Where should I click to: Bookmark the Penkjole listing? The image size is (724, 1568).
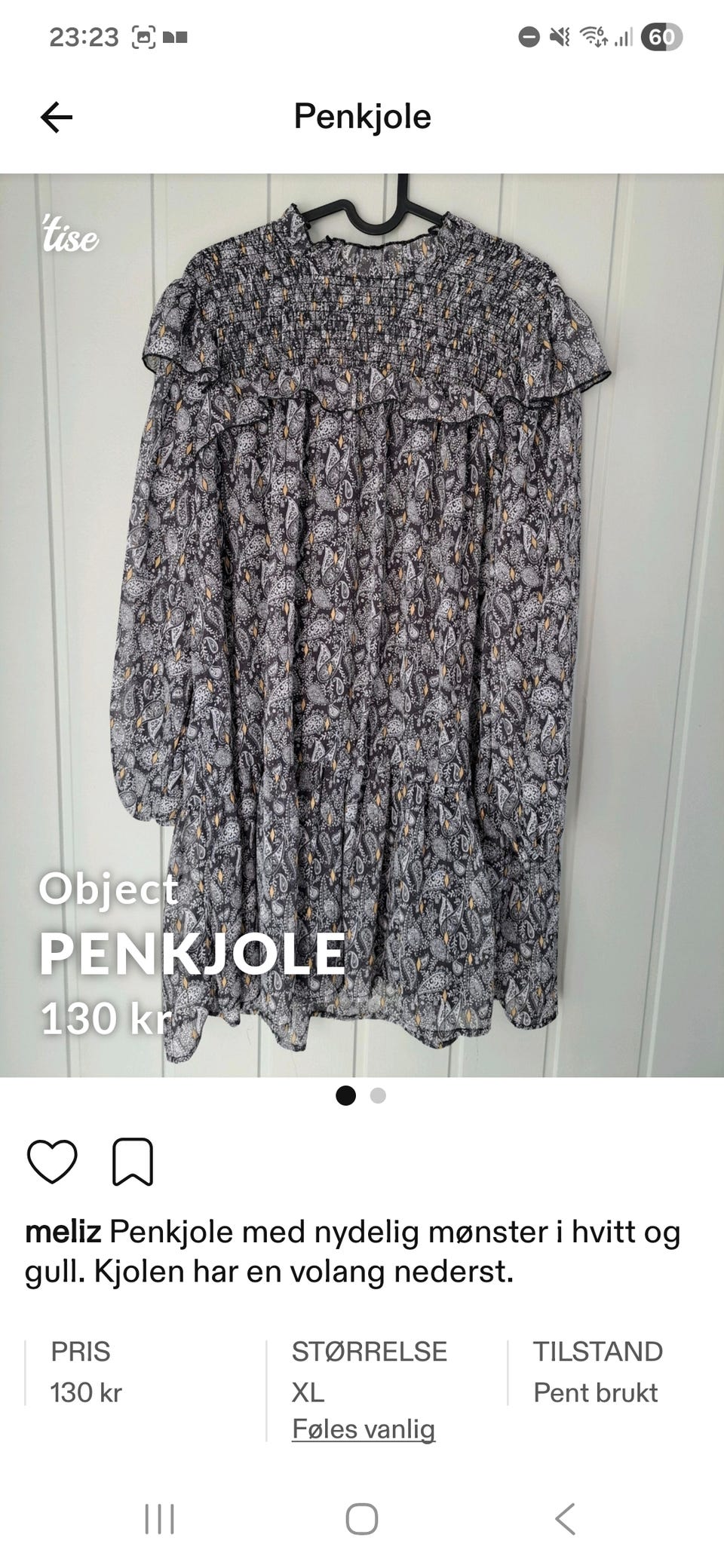(133, 1162)
